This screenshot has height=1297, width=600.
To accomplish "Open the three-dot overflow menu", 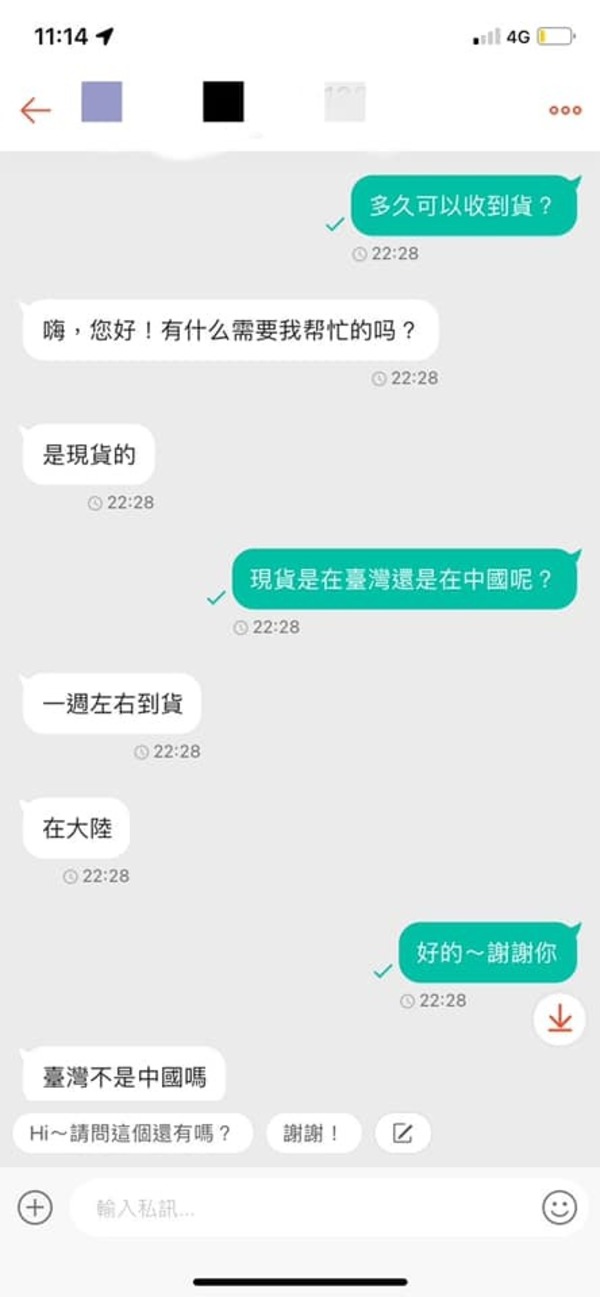I will [x=565, y=110].
